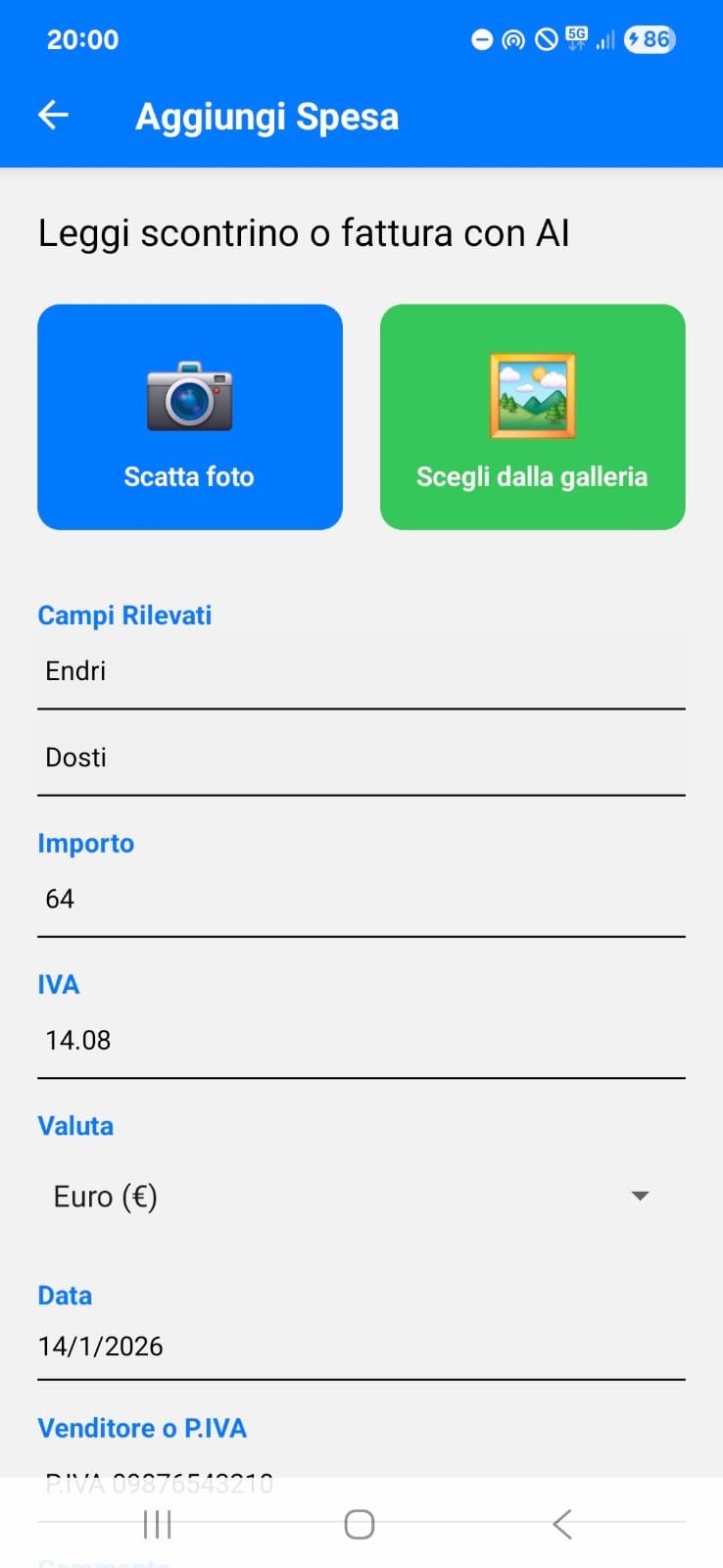Tap the Android recent apps icon

point(157,1524)
